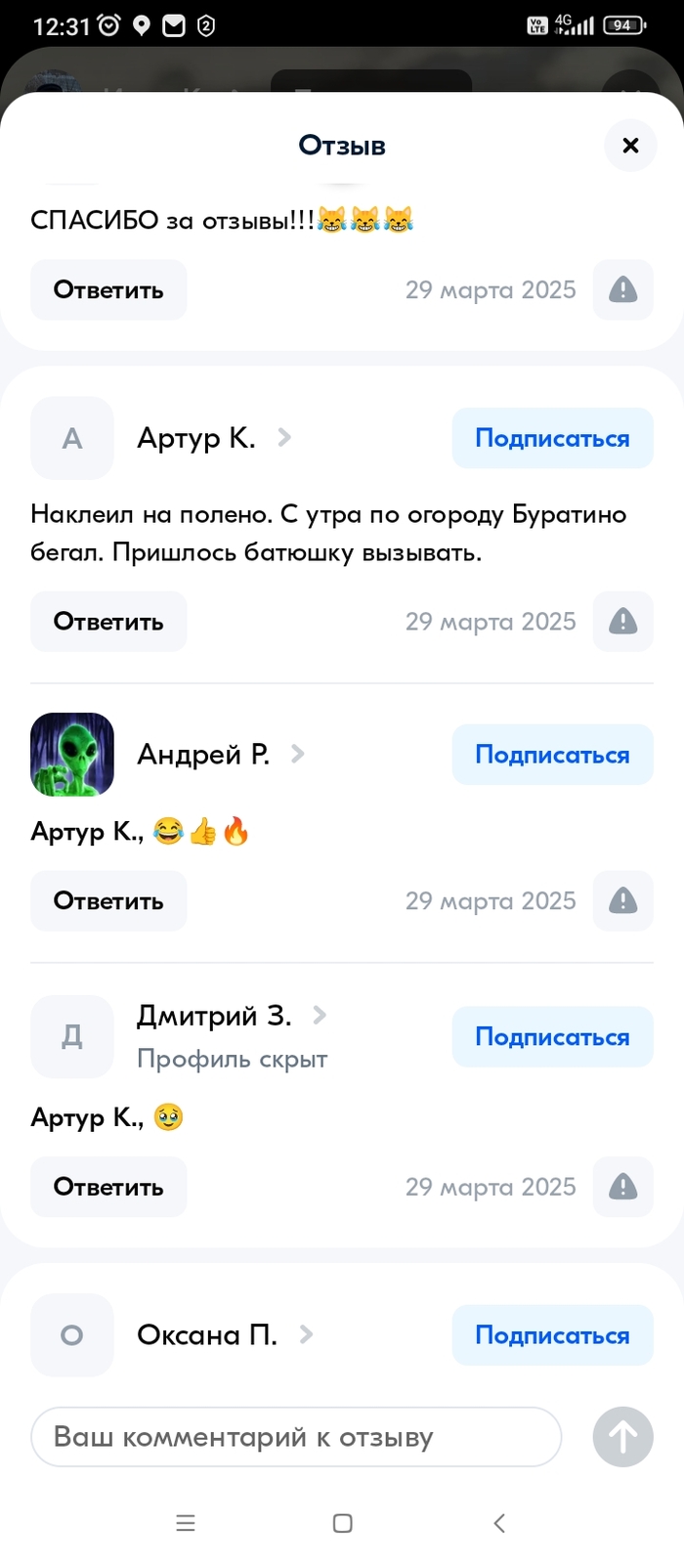
Task: Reply to the comment from Дмитрий З.
Action: (x=108, y=1187)
